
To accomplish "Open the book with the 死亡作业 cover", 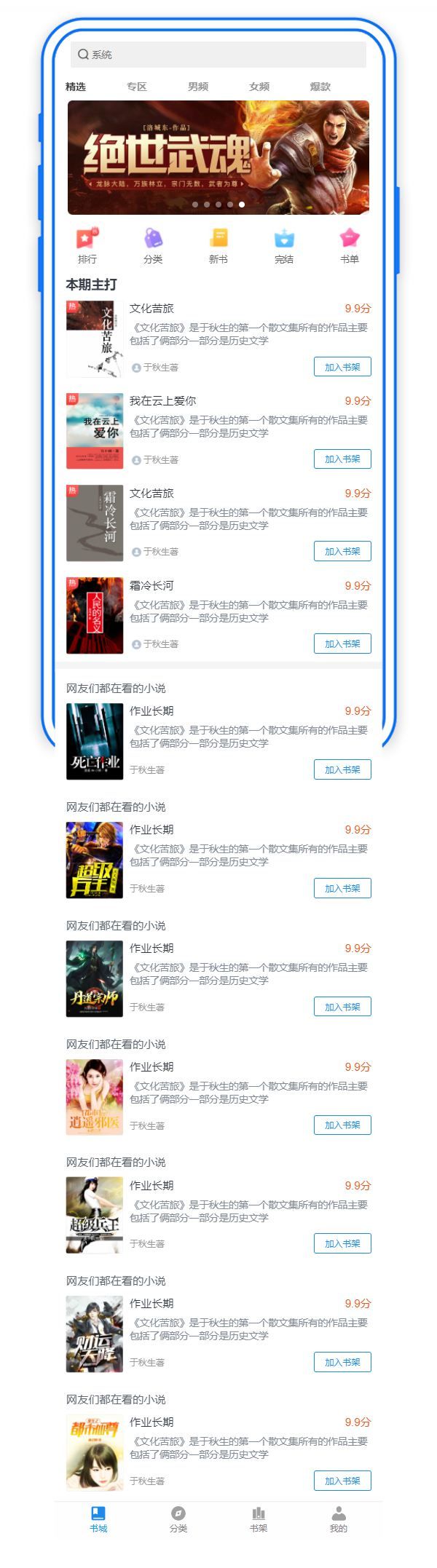I will 95,741.
